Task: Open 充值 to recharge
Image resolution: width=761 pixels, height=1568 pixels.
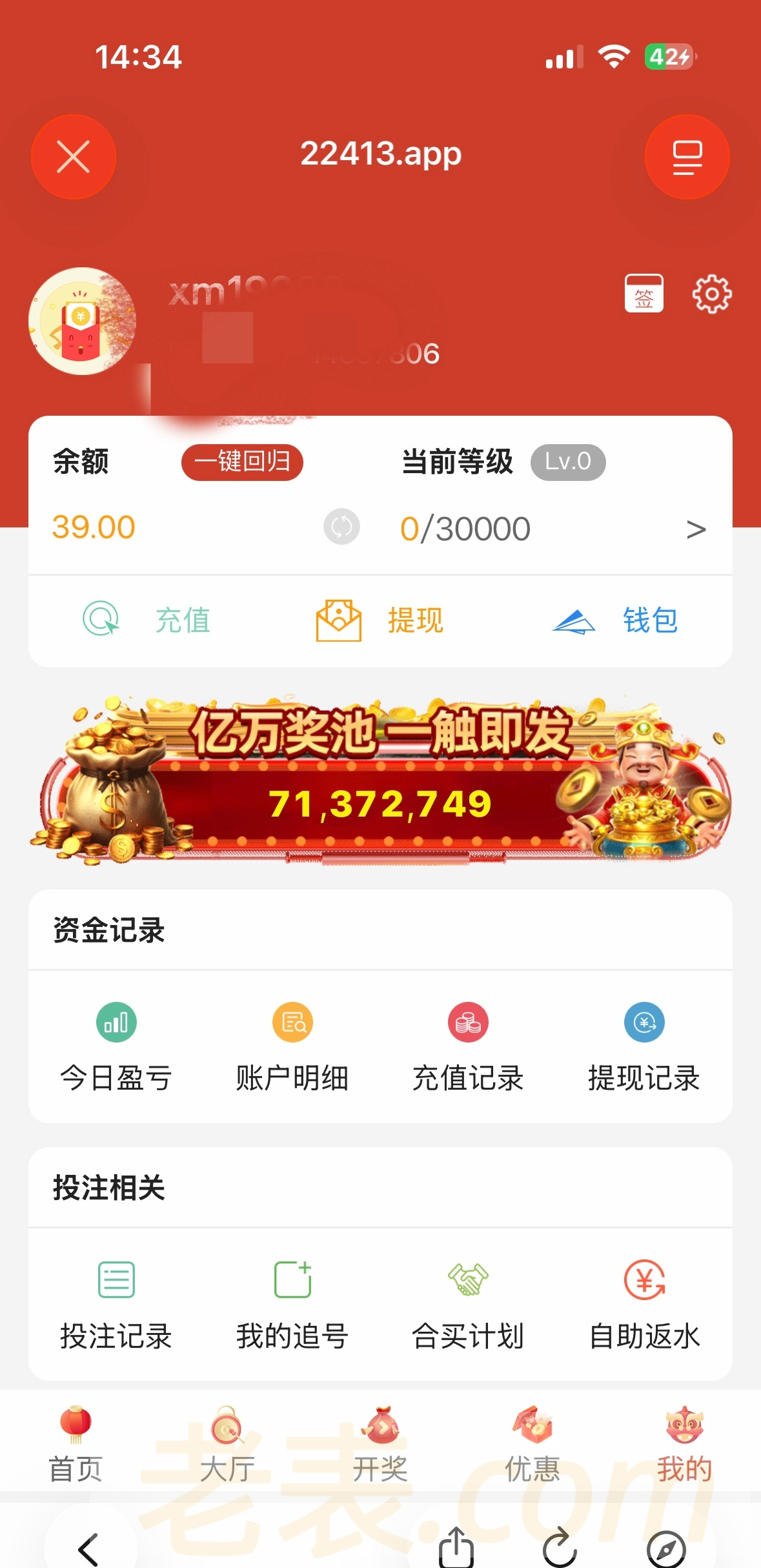Action: [x=147, y=620]
